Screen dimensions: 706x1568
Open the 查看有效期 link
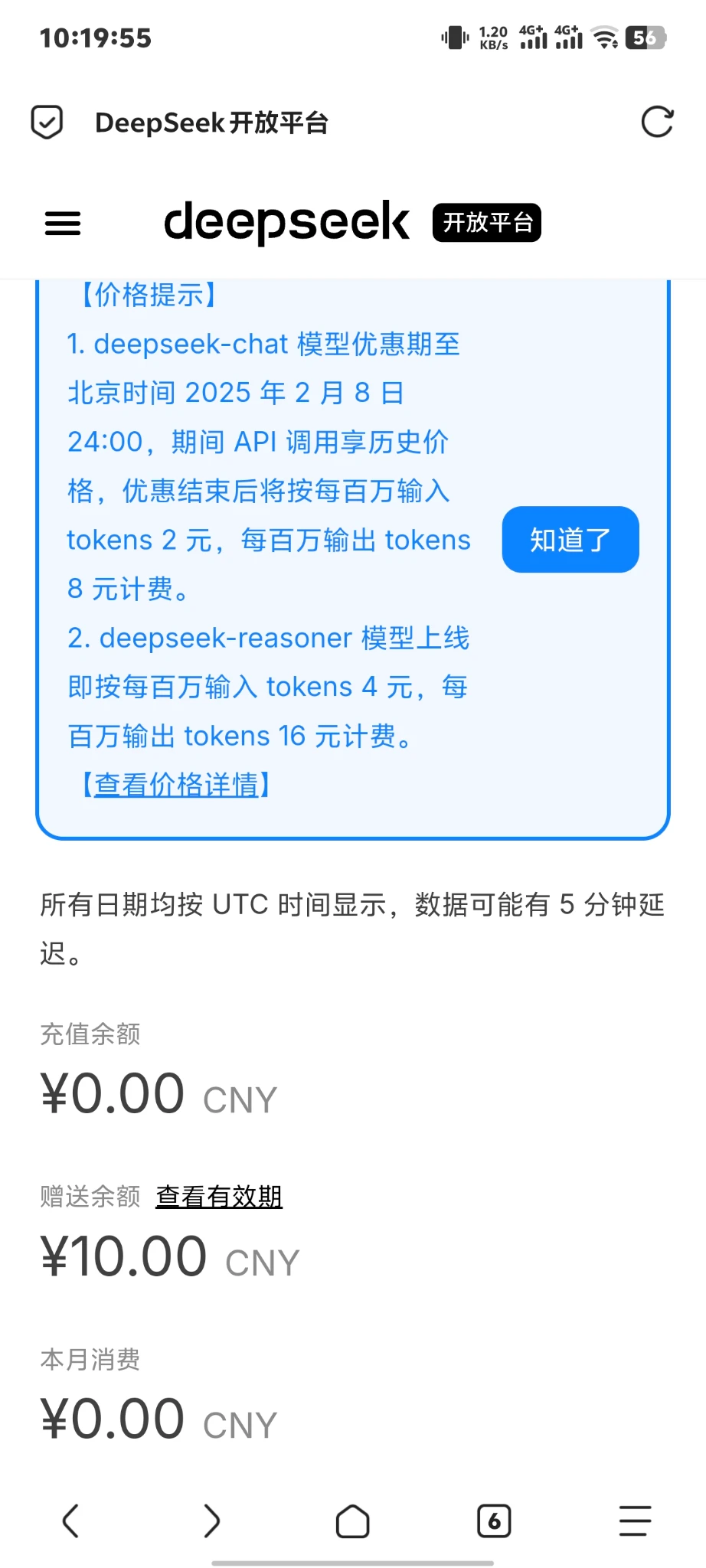pyautogui.click(x=219, y=1196)
